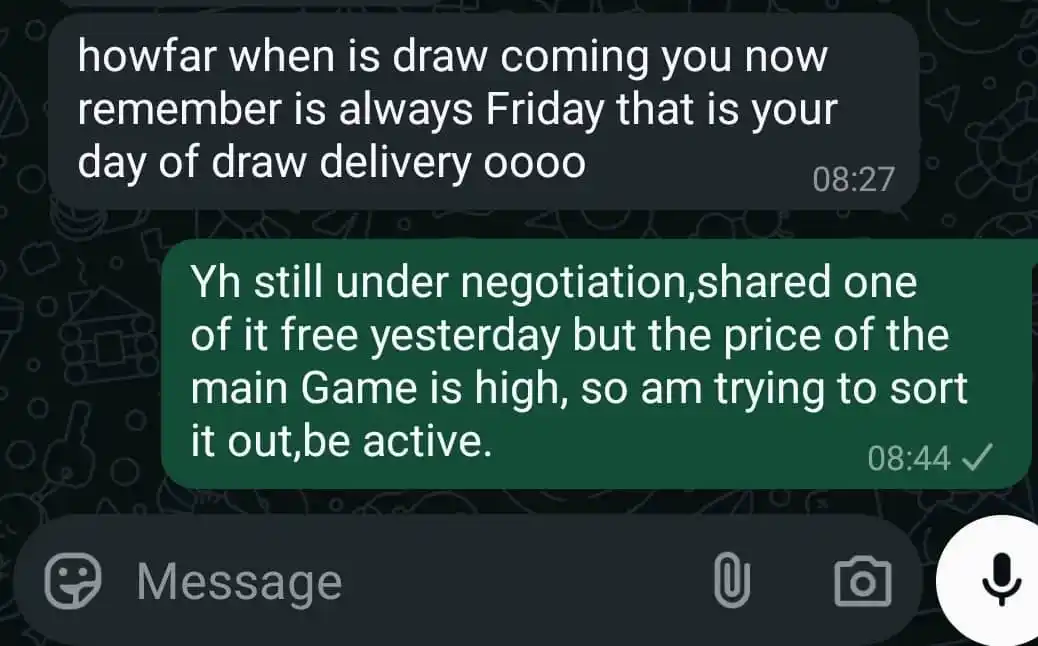Open the emoji and sticker picker
Viewport: 1038px width, 646px height.
(x=75, y=581)
